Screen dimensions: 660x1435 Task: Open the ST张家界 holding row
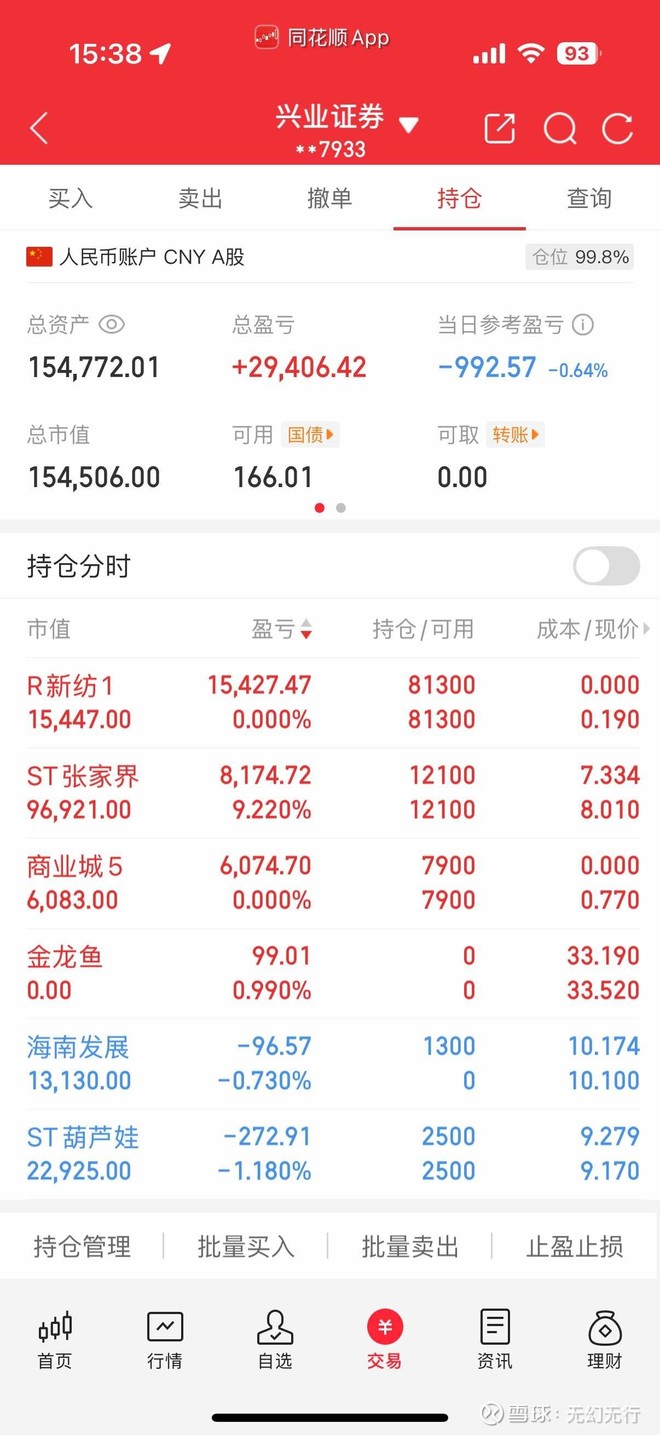point(330,792)
